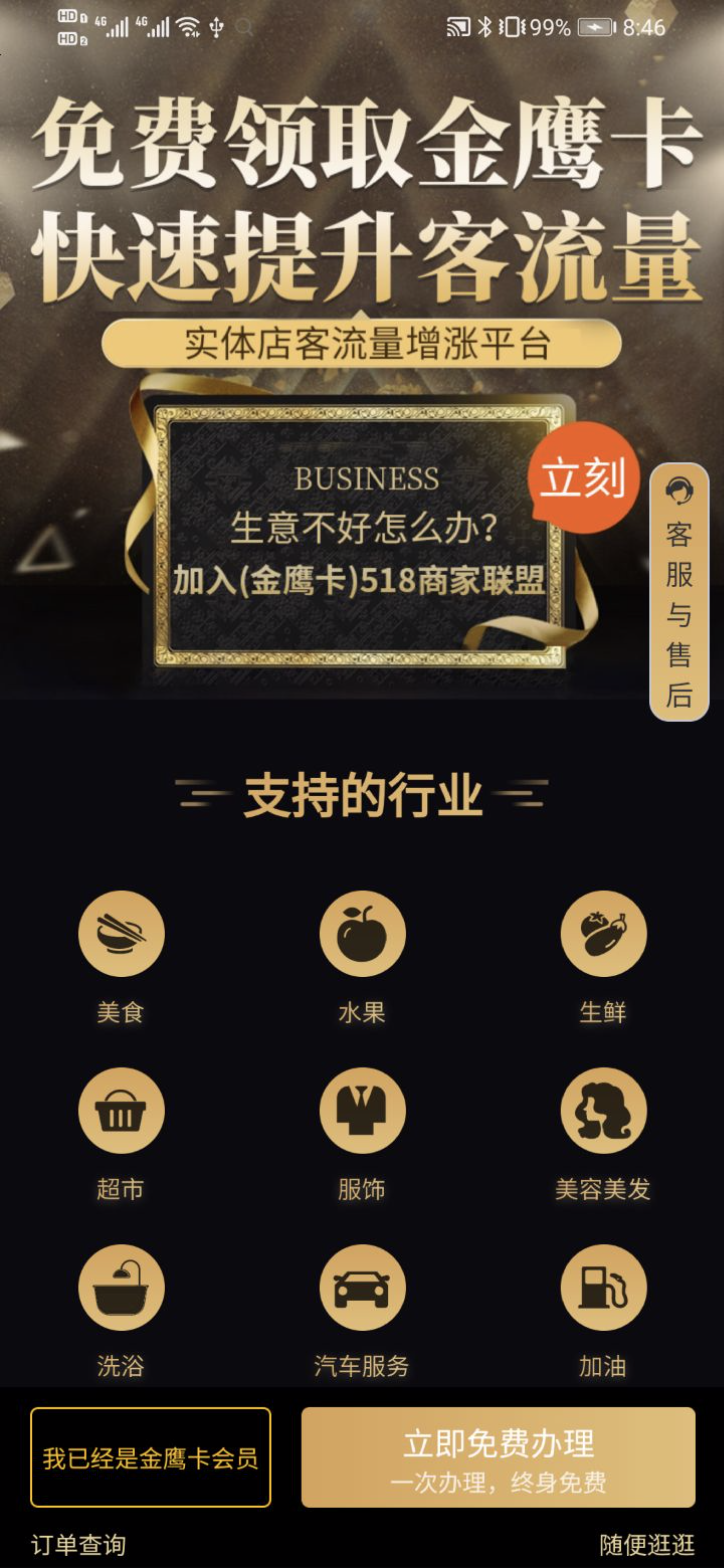Tap the 随便逛逛 link
724x1568 pixels.
[647, 1544]
